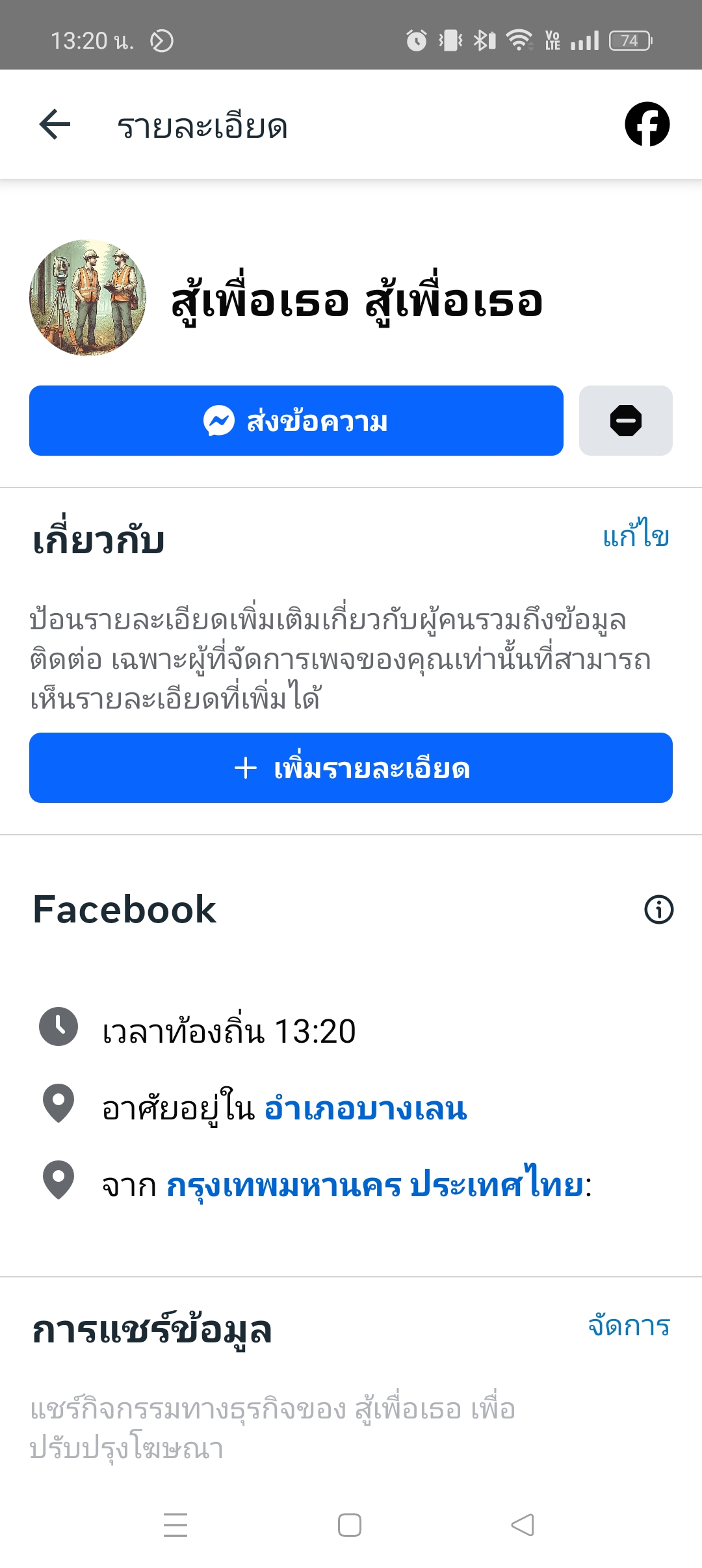Tap จัดการ to manage data sharing
Screen dimensions: 702x1568
coord(629,1326)
